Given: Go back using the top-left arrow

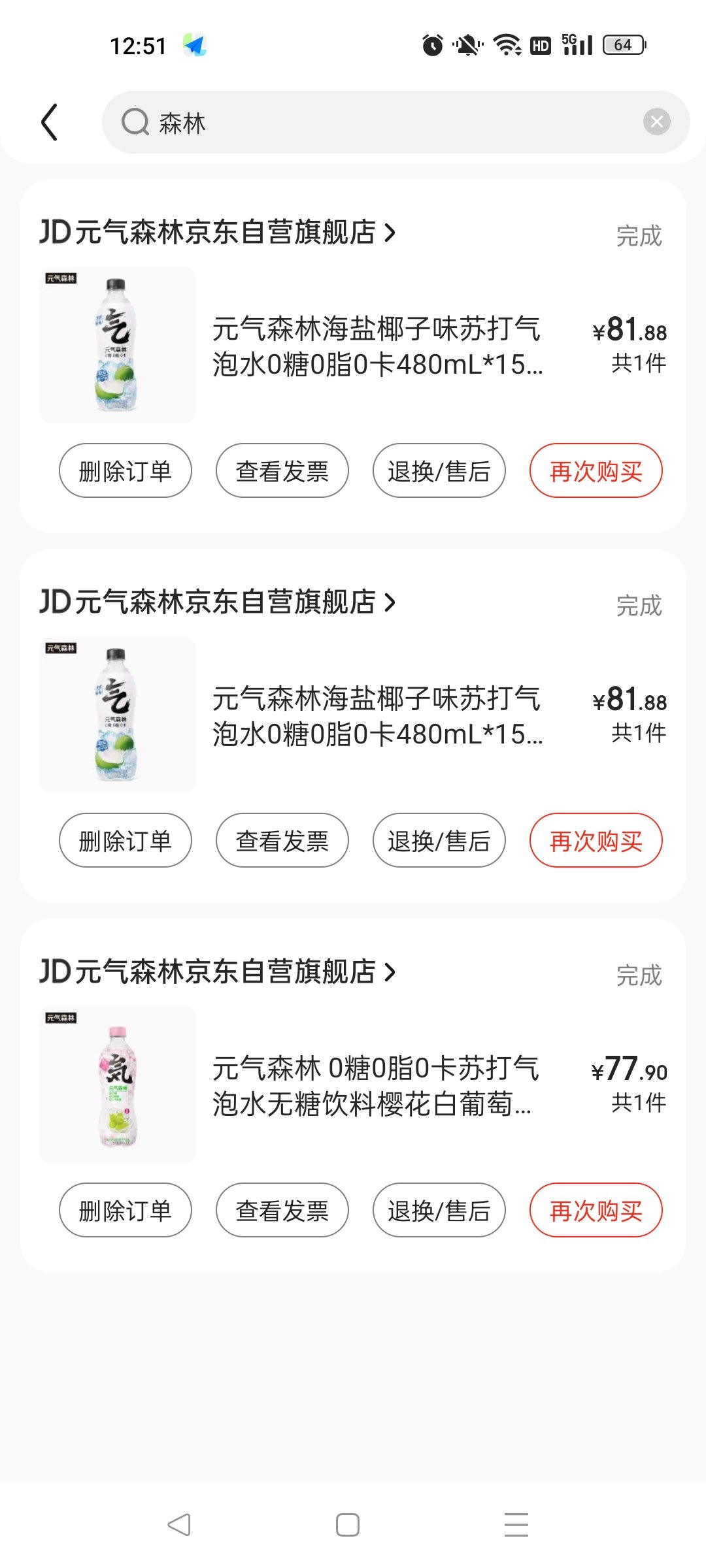Looking at the screenshot, I should click(x=50, y=122).
